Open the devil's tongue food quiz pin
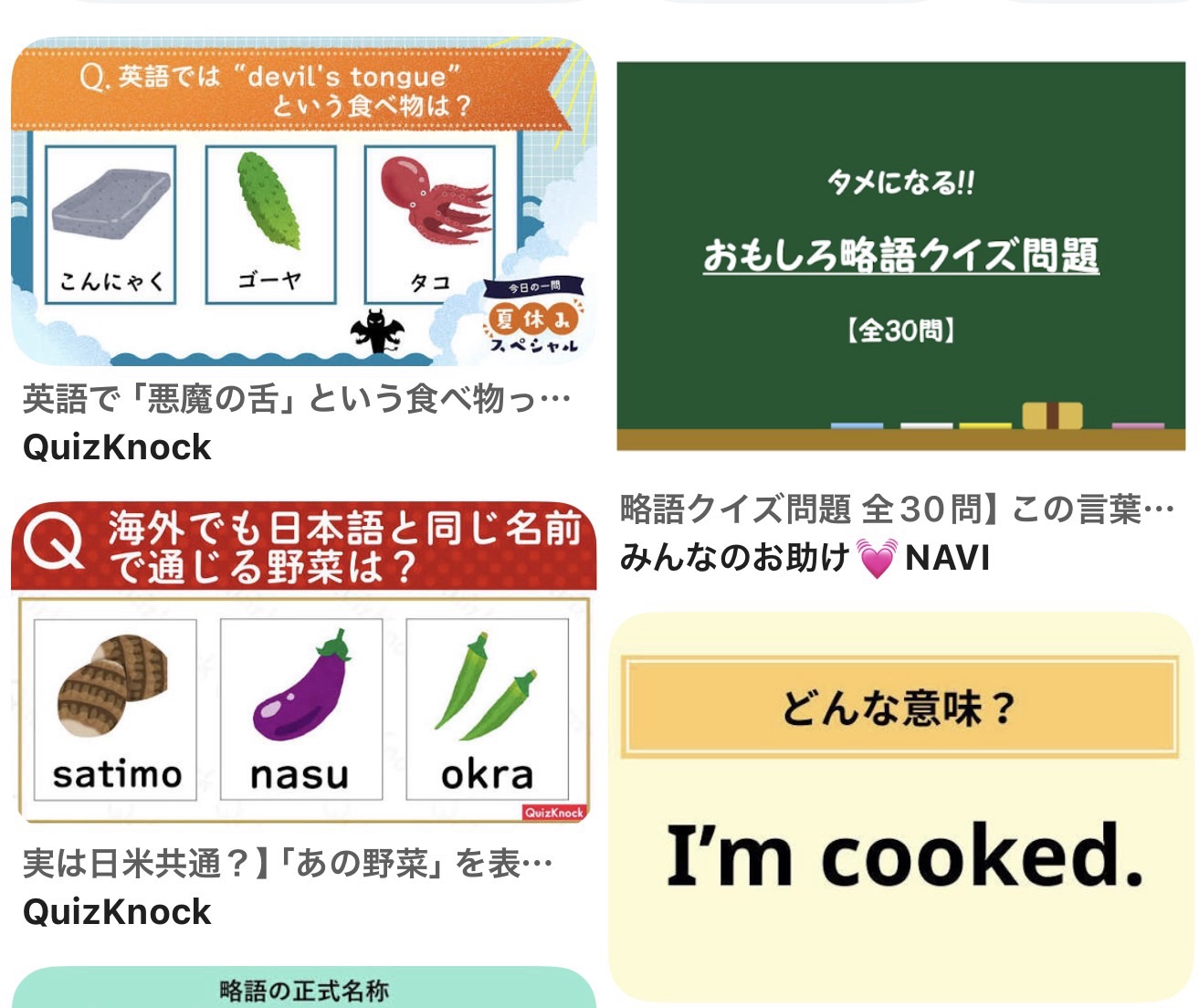The image size is (1199, 1008). (303, 203)
